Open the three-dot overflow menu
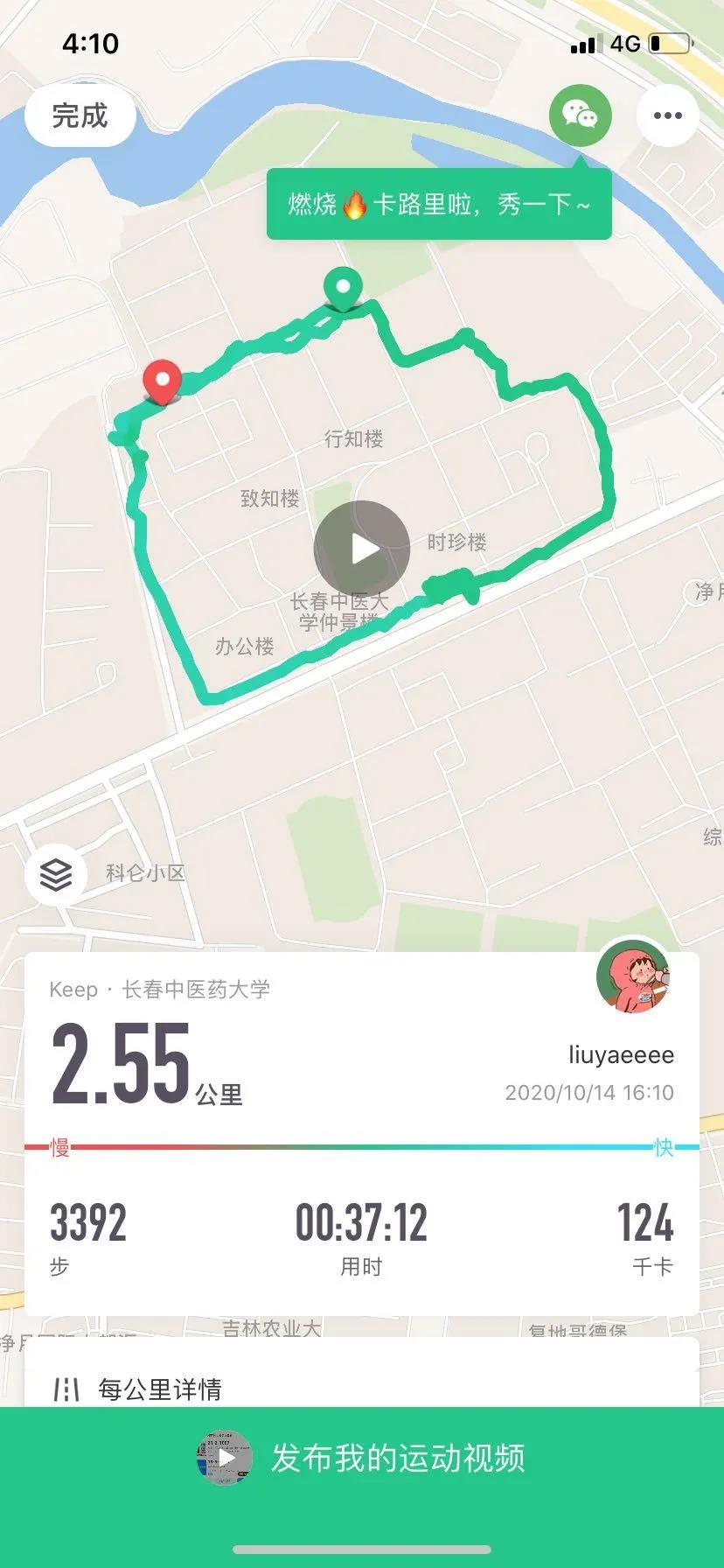The width and height of the screenshot is (724, 1568). 667,115
